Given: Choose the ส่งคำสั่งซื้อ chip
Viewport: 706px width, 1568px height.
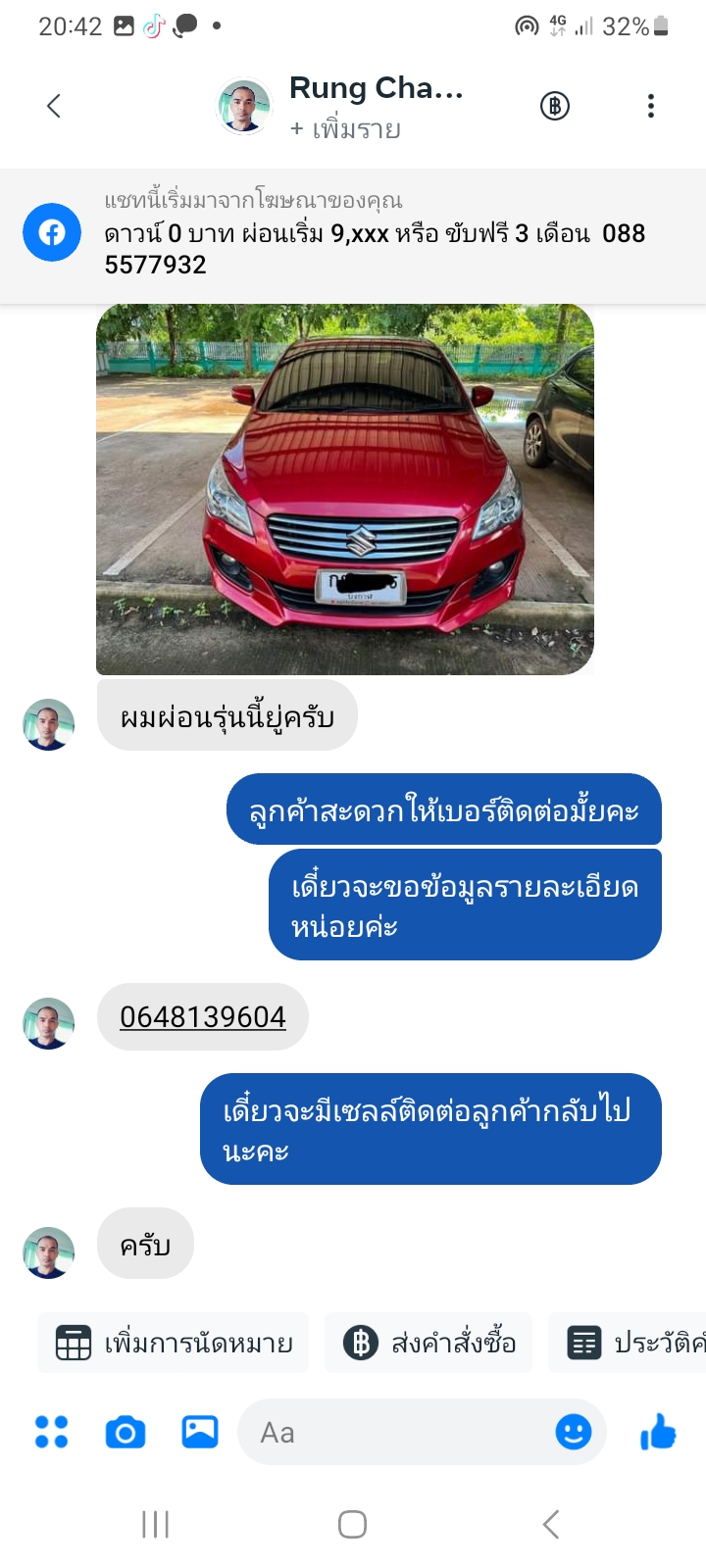Looking at the screenshot, I should 429,1343.
